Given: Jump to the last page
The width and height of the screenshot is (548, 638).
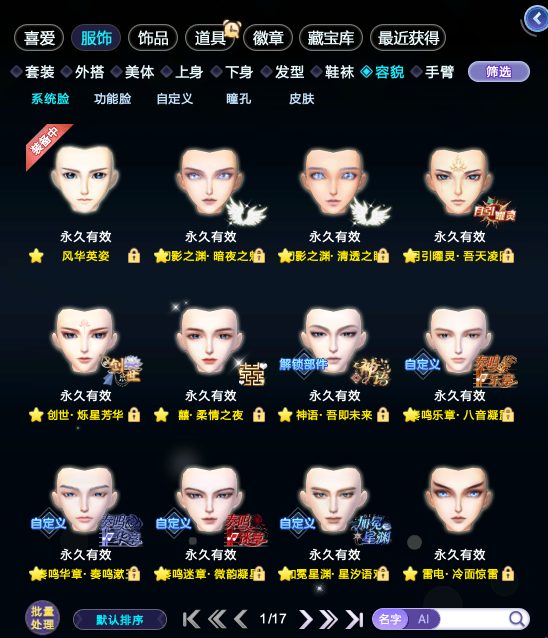Looking at the screenshot, I should coord(354,619).
